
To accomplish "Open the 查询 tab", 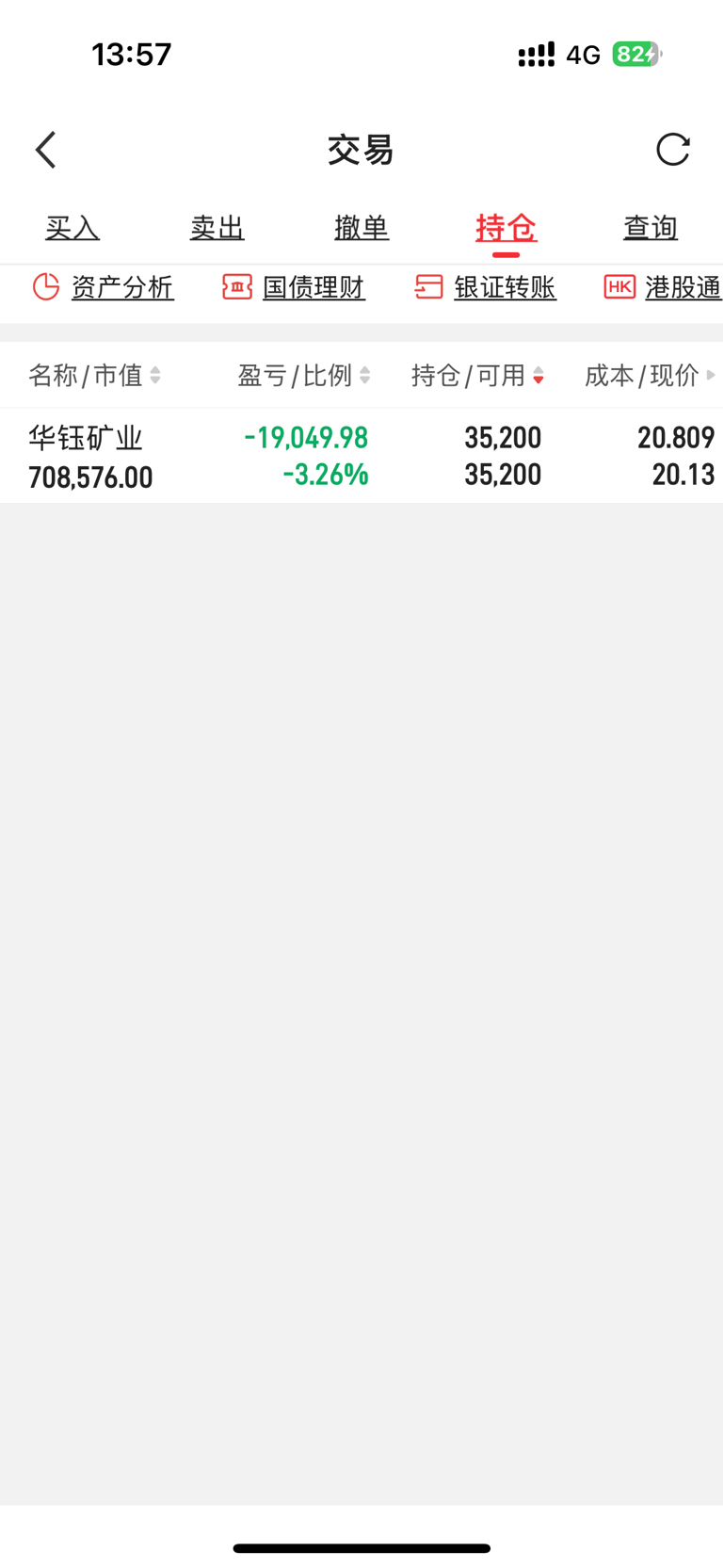I will point(651,228).
